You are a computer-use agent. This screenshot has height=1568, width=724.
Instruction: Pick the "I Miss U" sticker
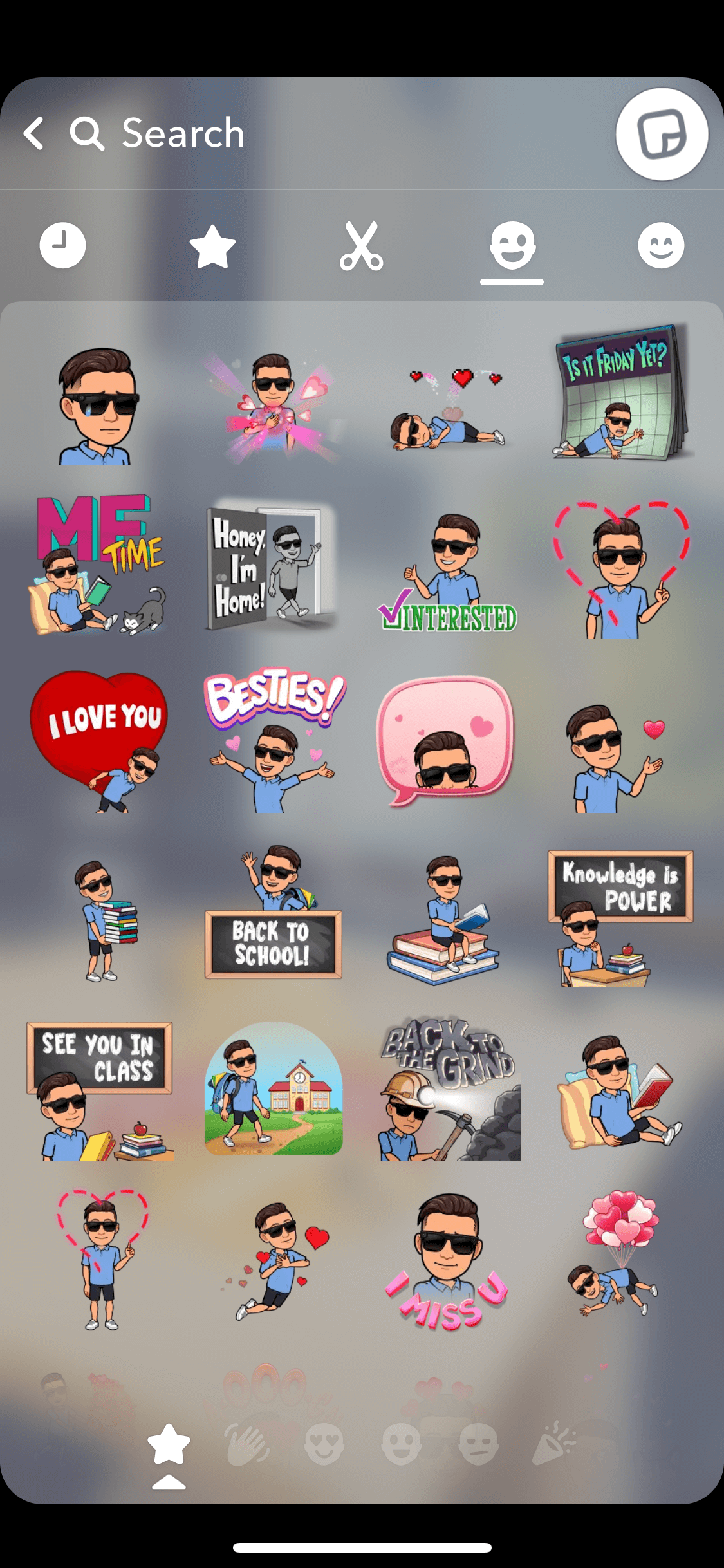click(x=447, y=1262)
